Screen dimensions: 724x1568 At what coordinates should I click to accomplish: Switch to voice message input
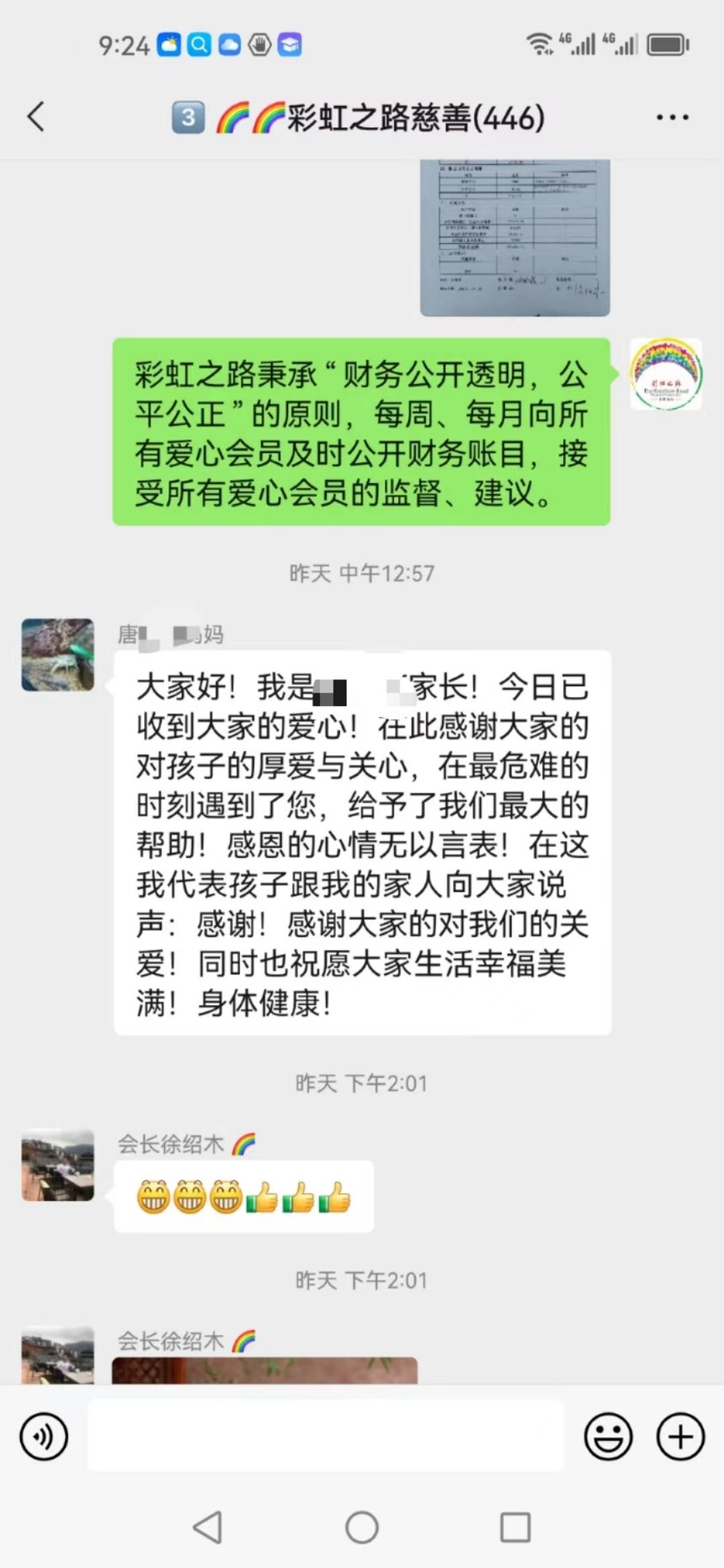point(44,1436)
